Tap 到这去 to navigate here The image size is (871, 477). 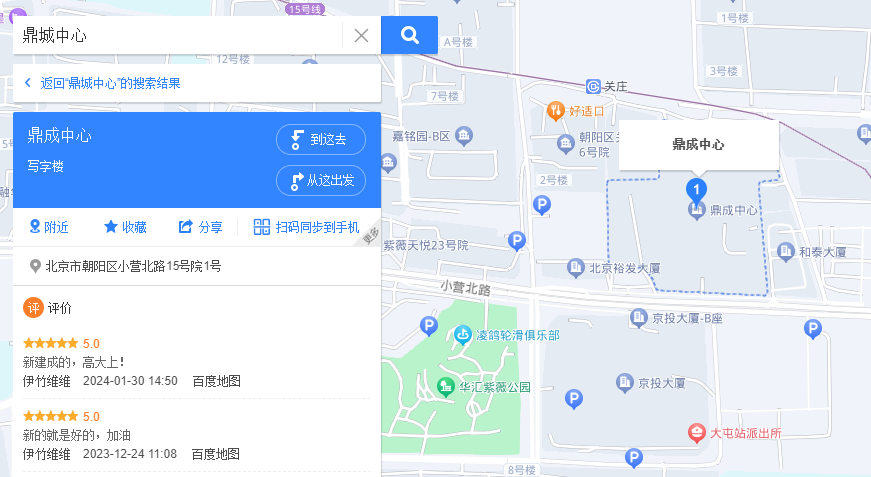[321, 140]
